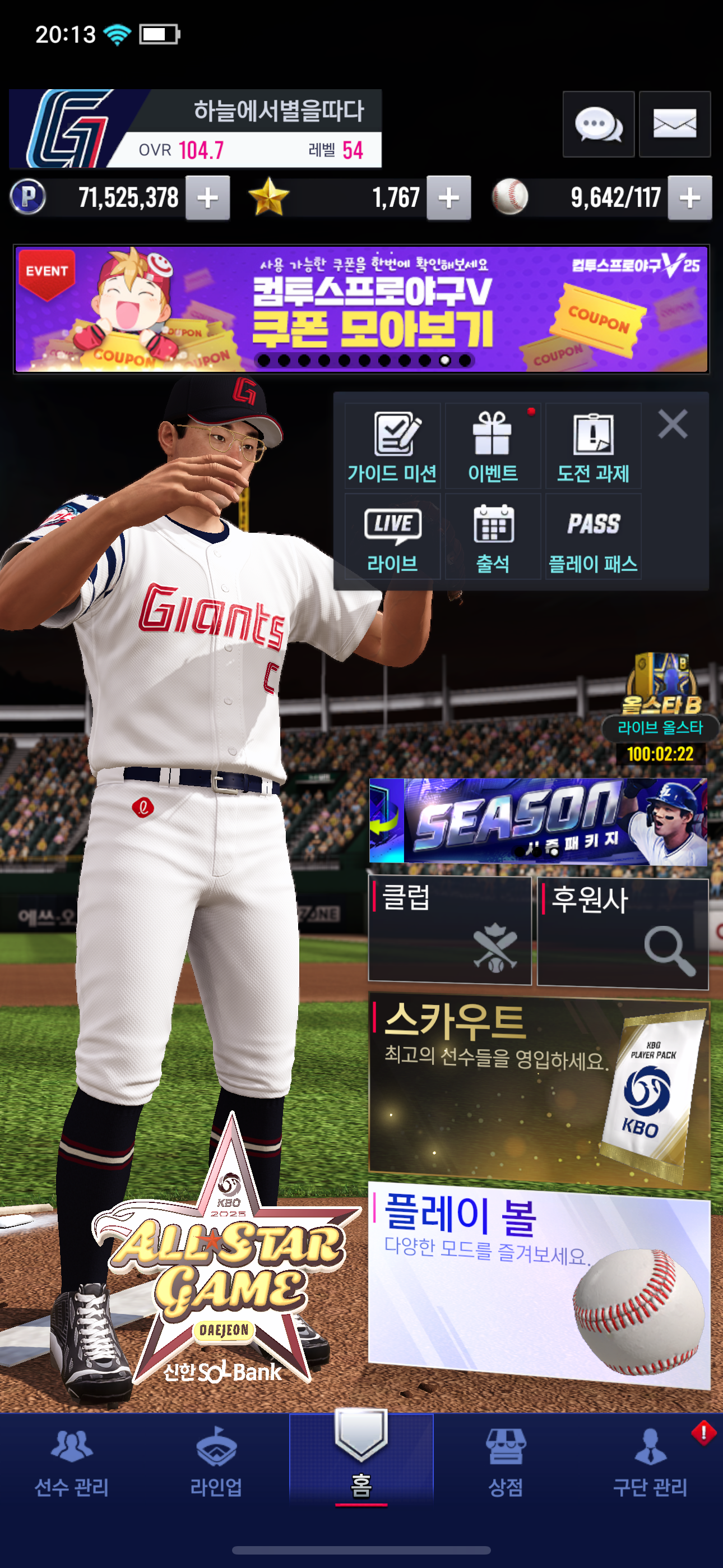Open 플레이 패스
723x1568 pixels.
tap(594, 536)
